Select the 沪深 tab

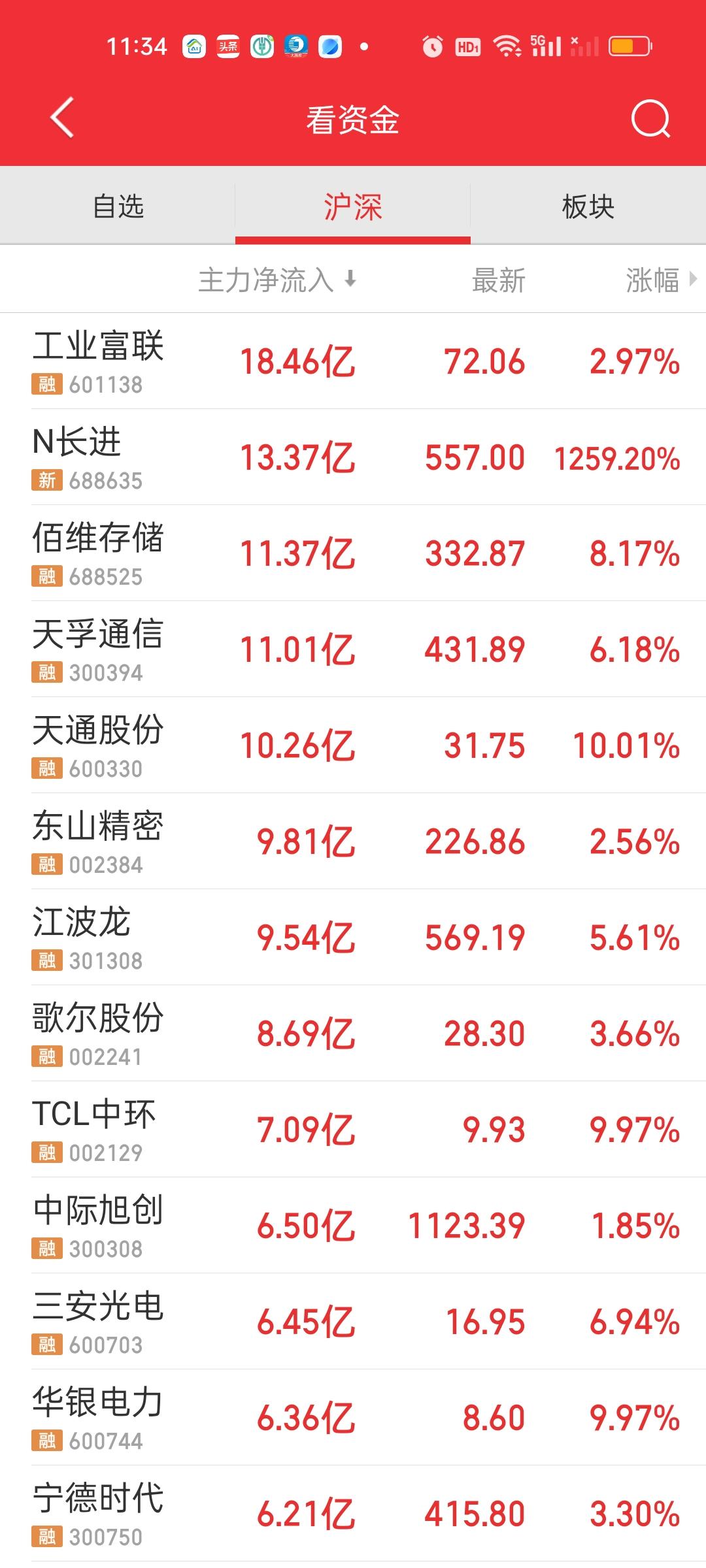(353, 206)
